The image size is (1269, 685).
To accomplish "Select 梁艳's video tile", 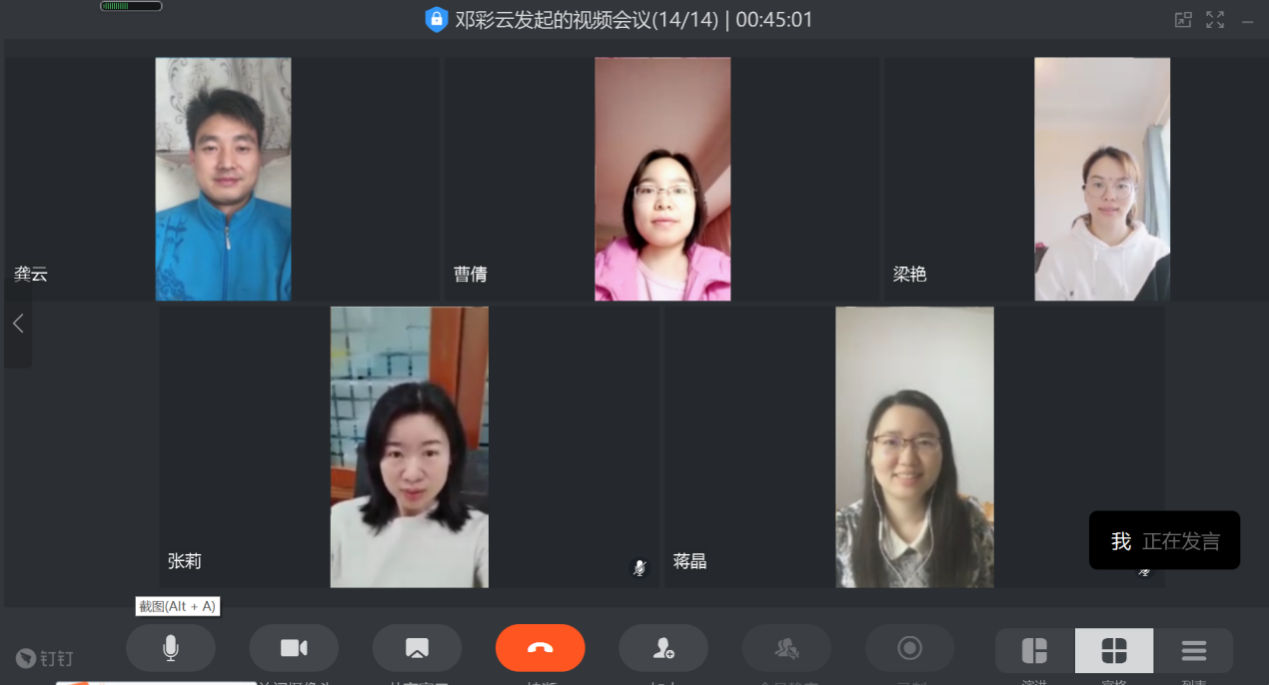I will pyautogui.click(x=1101, y=178).
